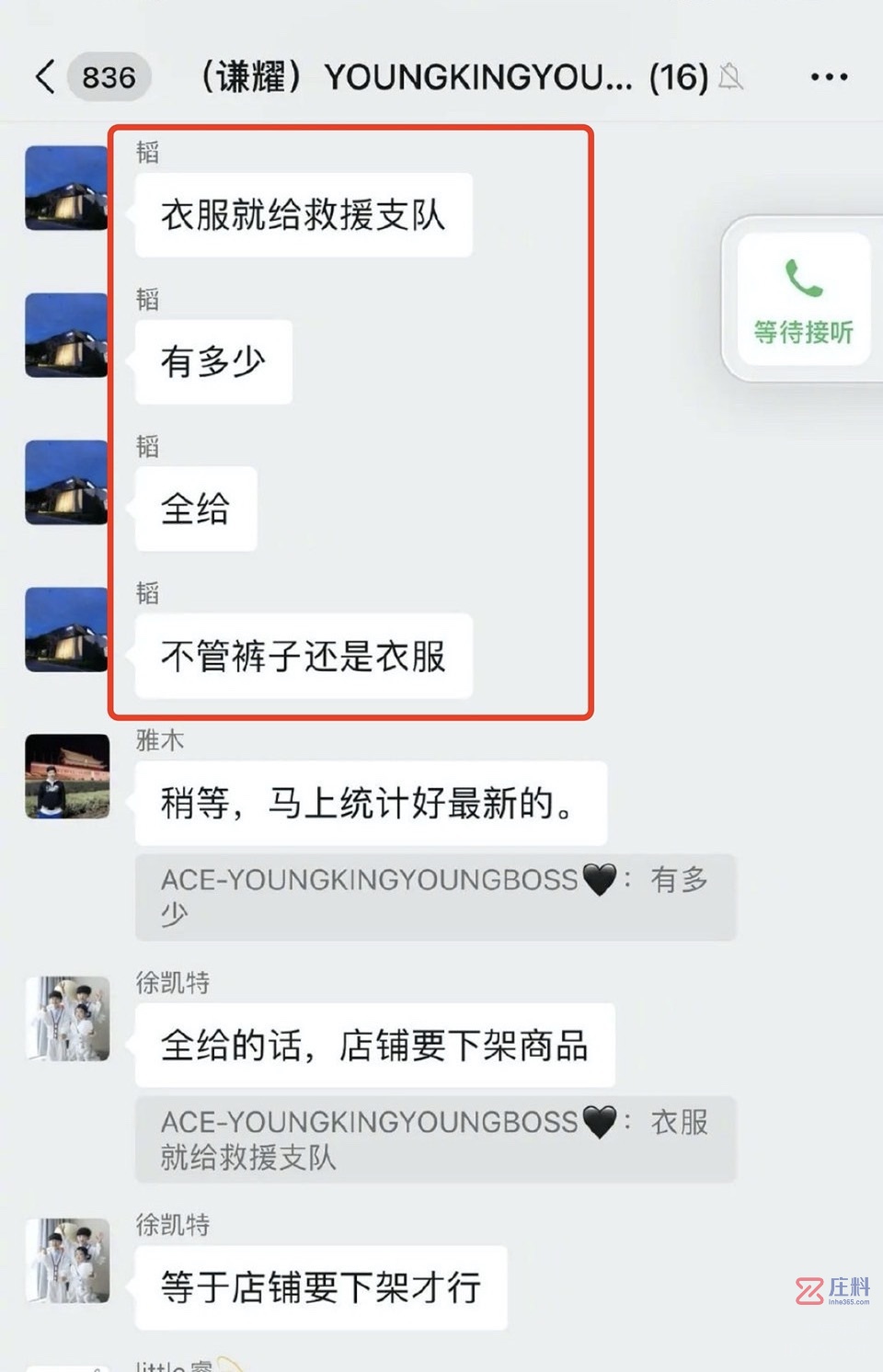Viewport: 883px width, 1372px height.
Task: Go back to the chat list
Action: [x=46, y=77]
